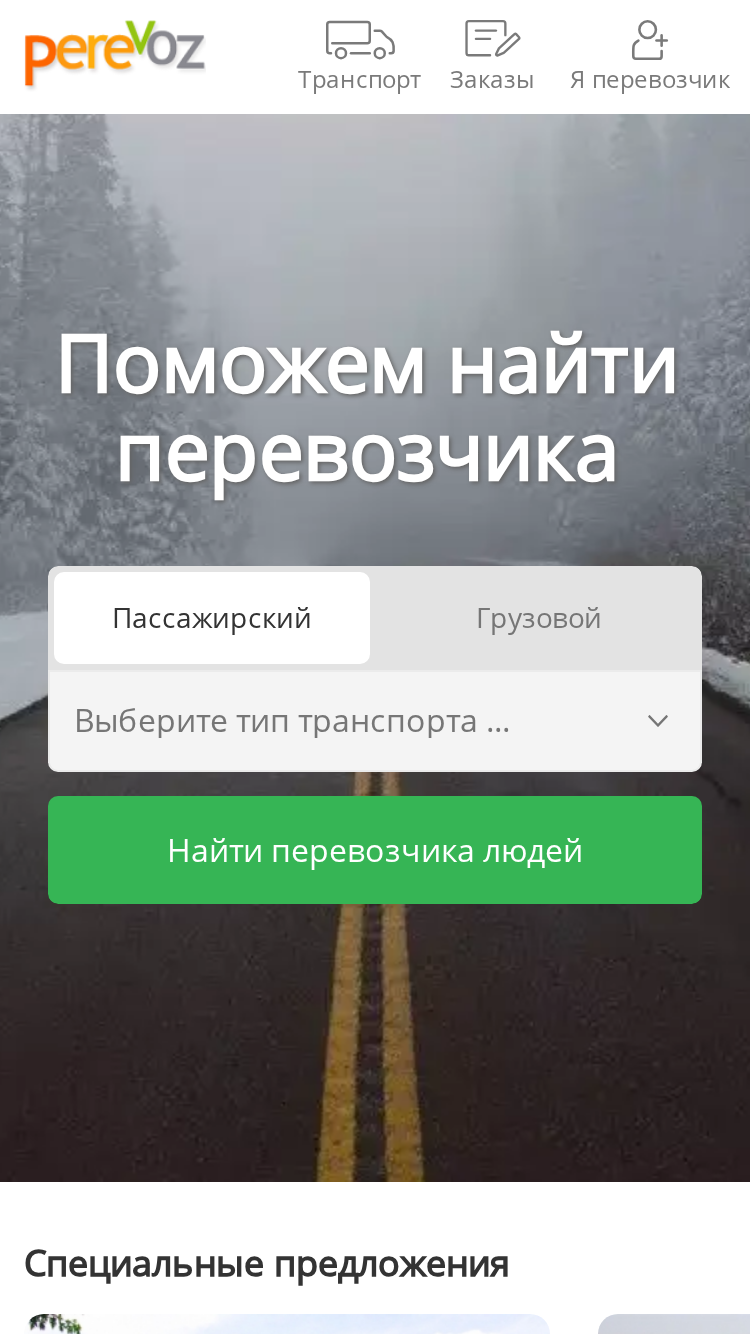Open the Транспорт section
Viewport: 750px width, 1334px height.
point(359,57)
